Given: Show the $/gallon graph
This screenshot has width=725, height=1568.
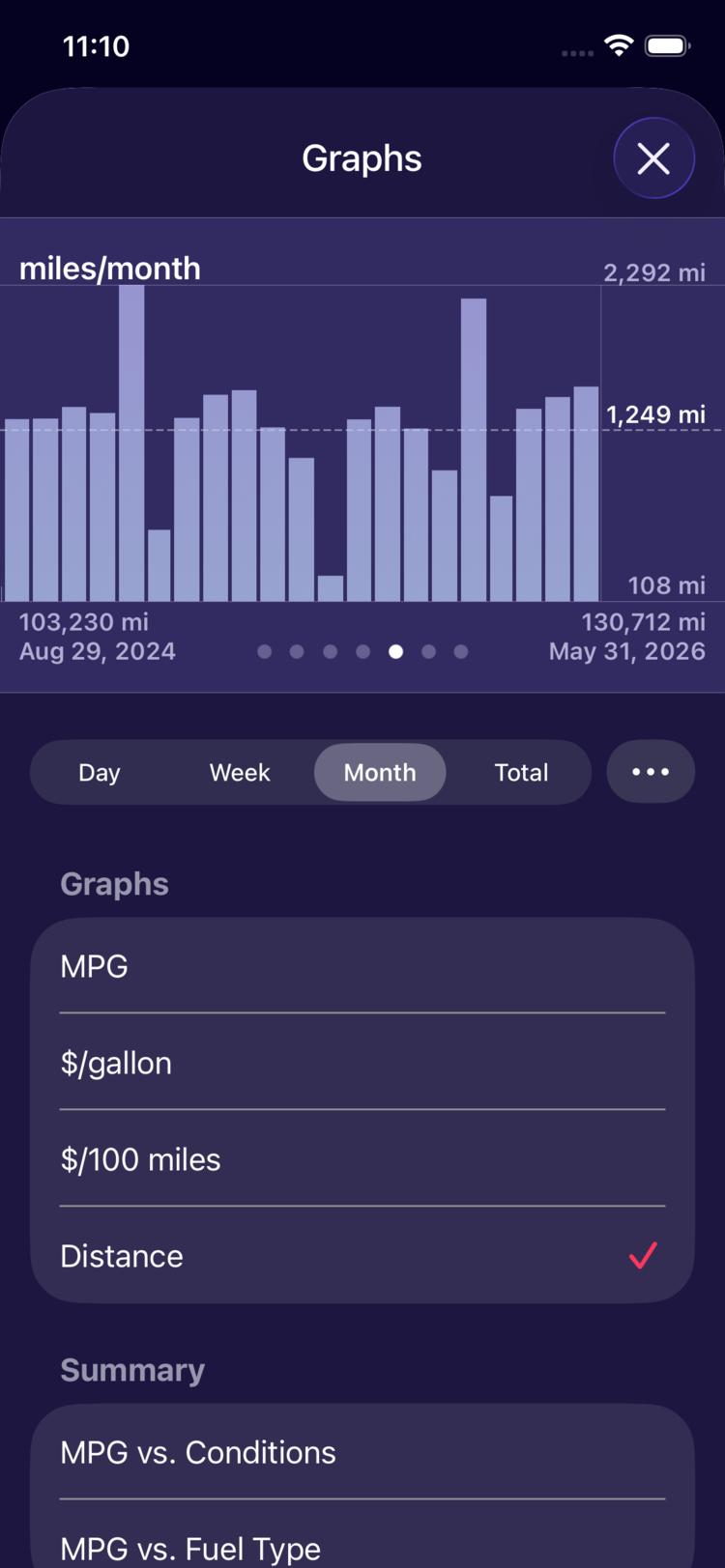Looking at the screenshot, I should [x=362, y=1063].
